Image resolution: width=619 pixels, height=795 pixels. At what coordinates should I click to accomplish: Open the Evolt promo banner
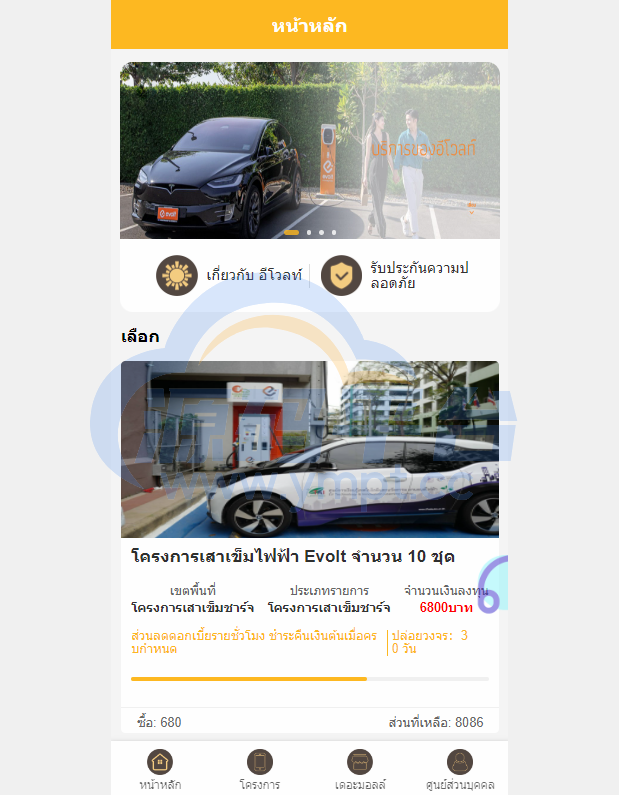point(310,150)
